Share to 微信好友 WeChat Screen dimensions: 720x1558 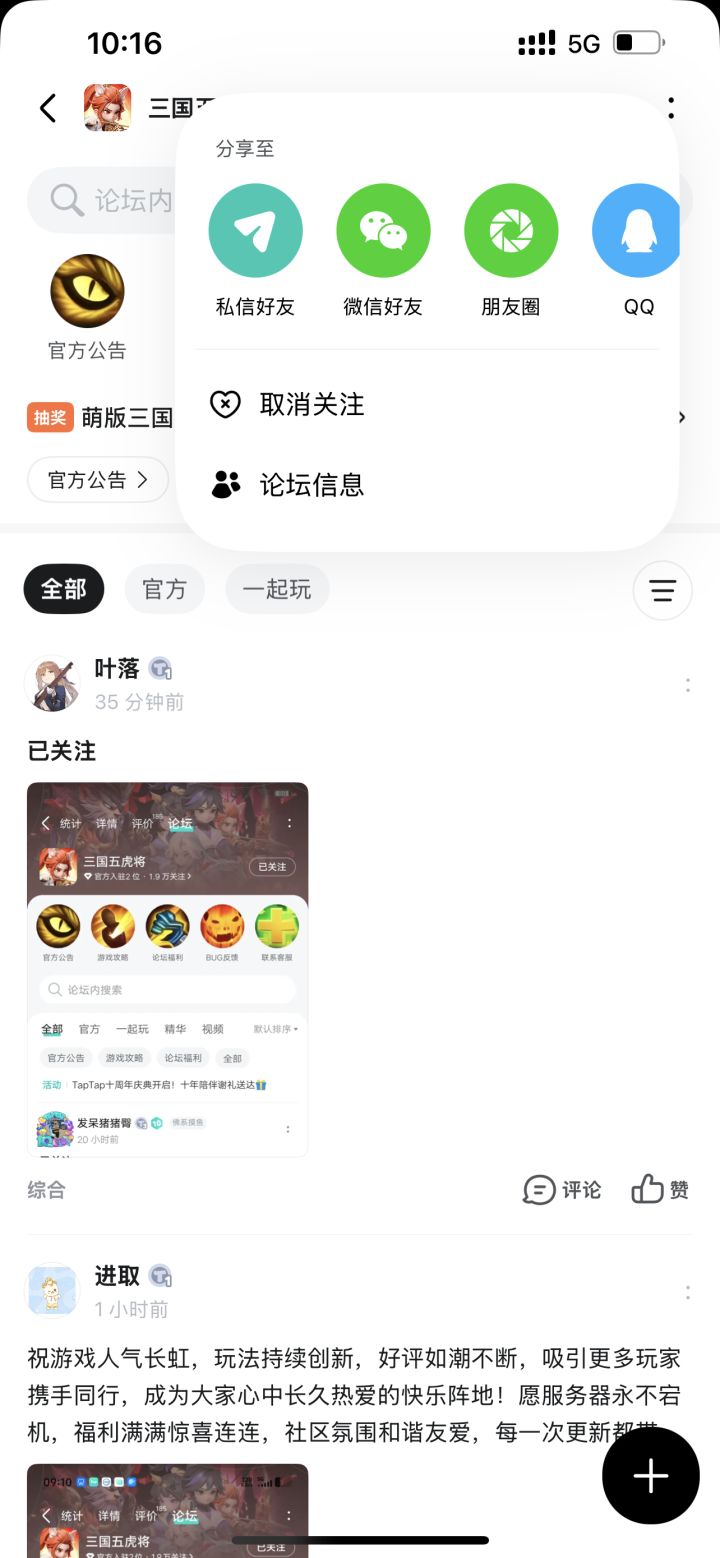[x=384, y=230]
